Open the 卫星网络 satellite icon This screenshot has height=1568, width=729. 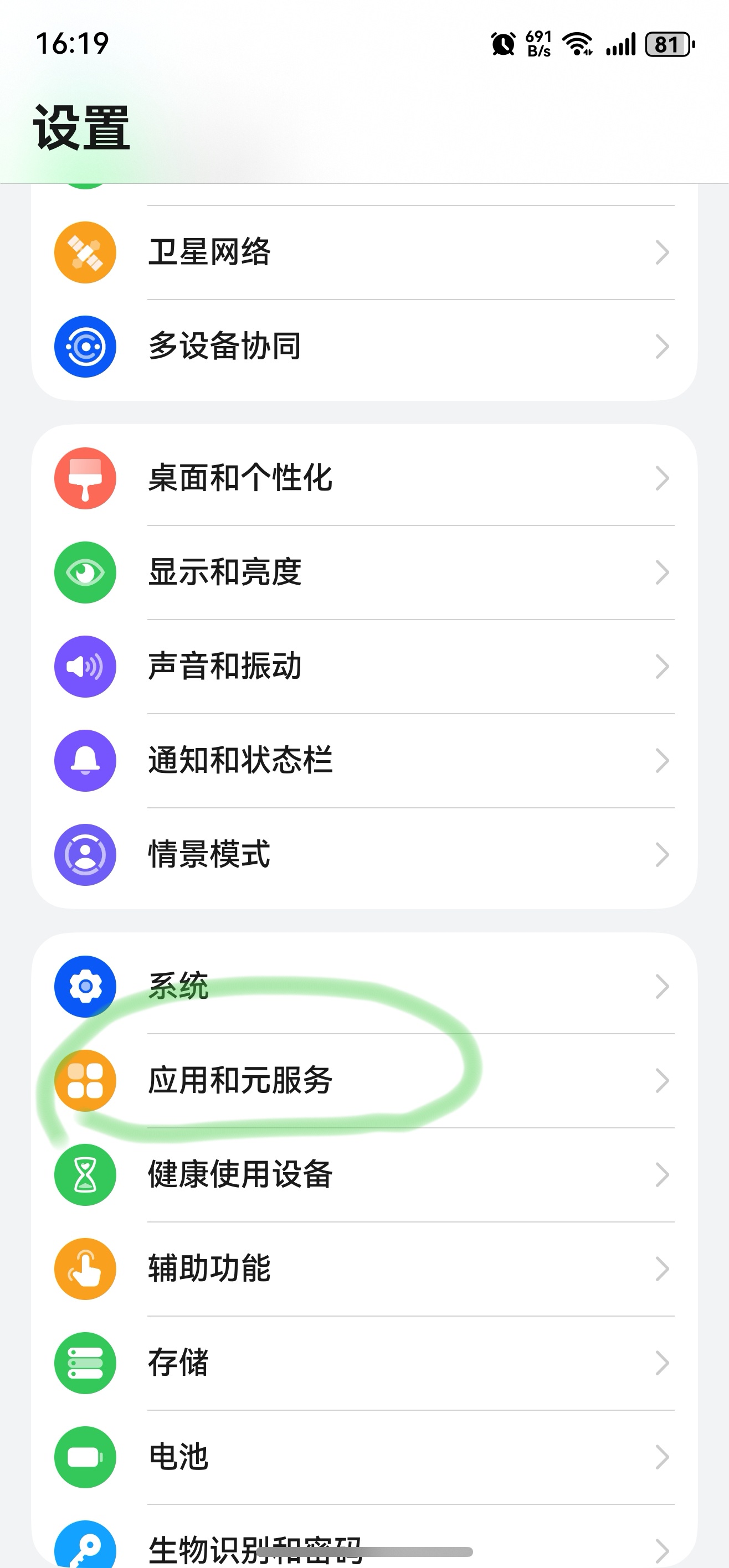coord(85,251)
